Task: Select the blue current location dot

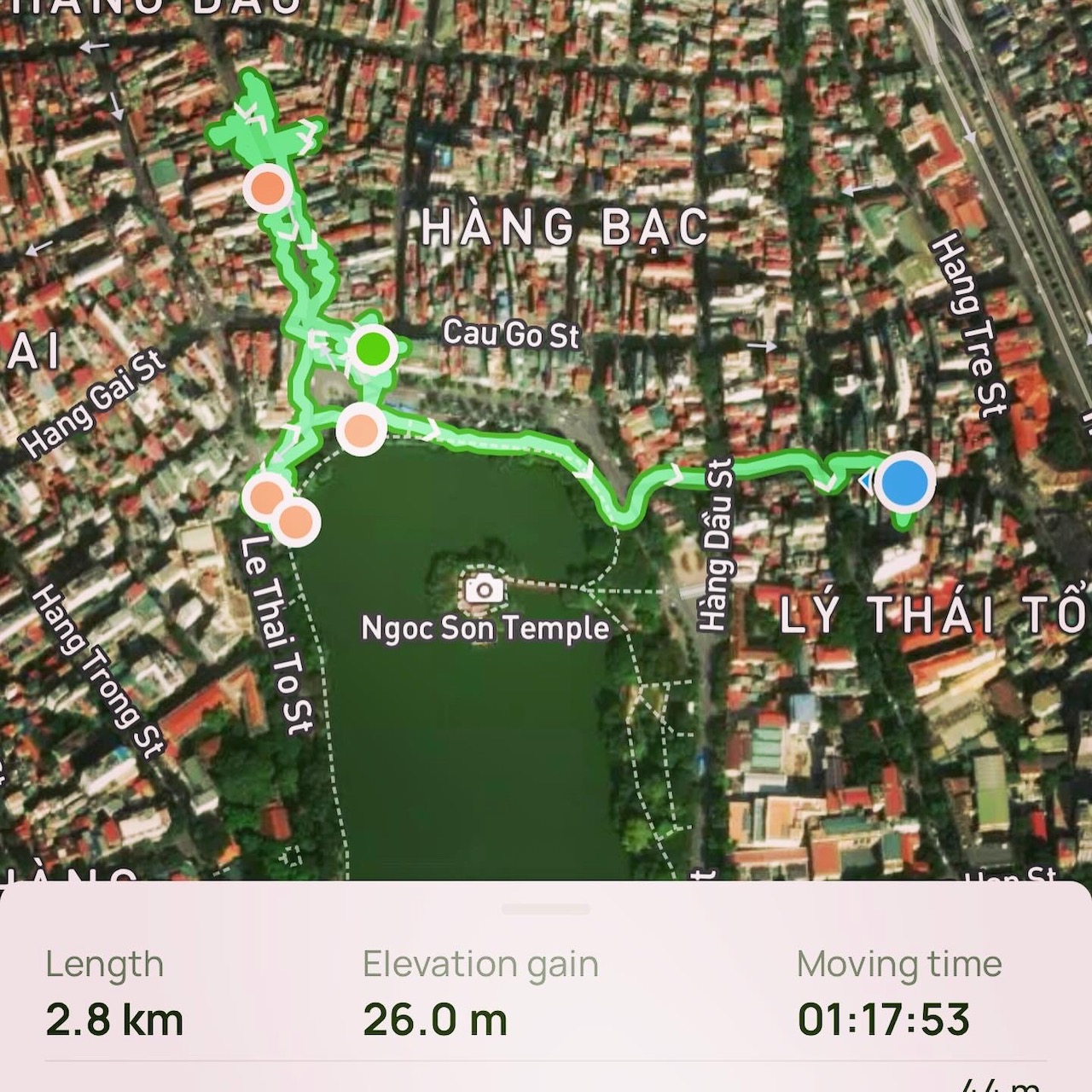Action: [x=904, y=482]
